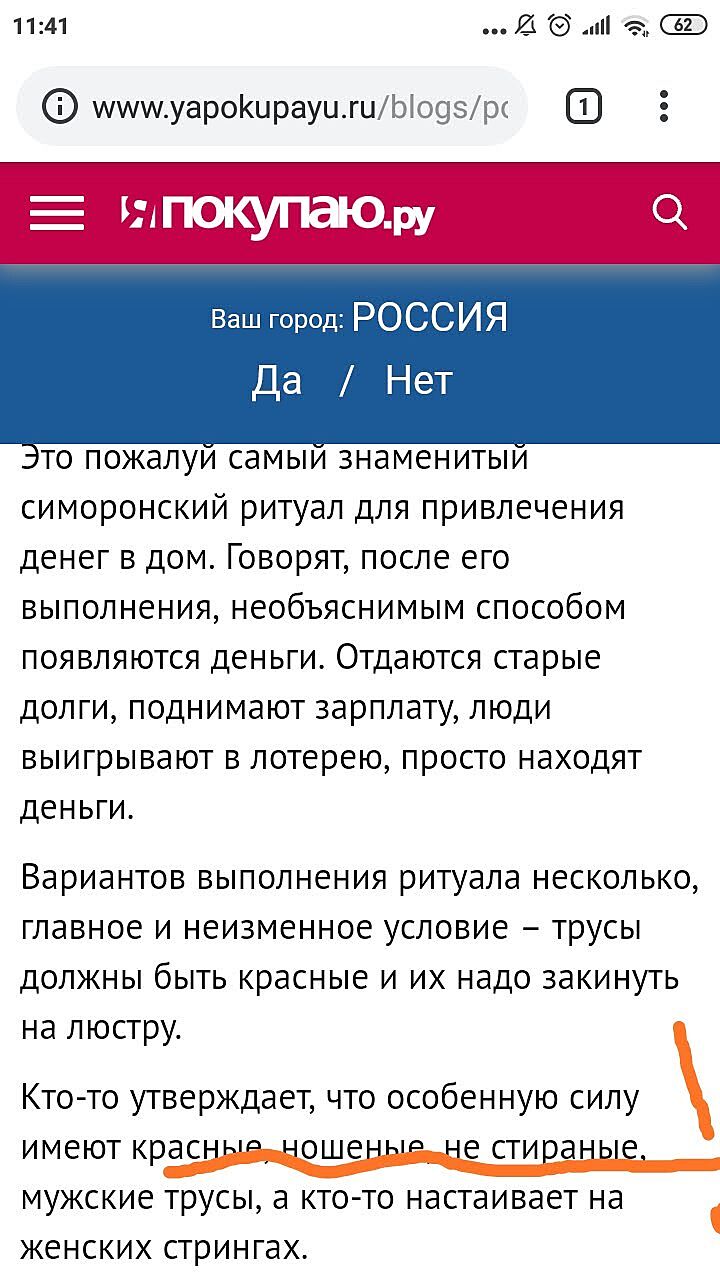Confirm city with Да

[276, 381]
